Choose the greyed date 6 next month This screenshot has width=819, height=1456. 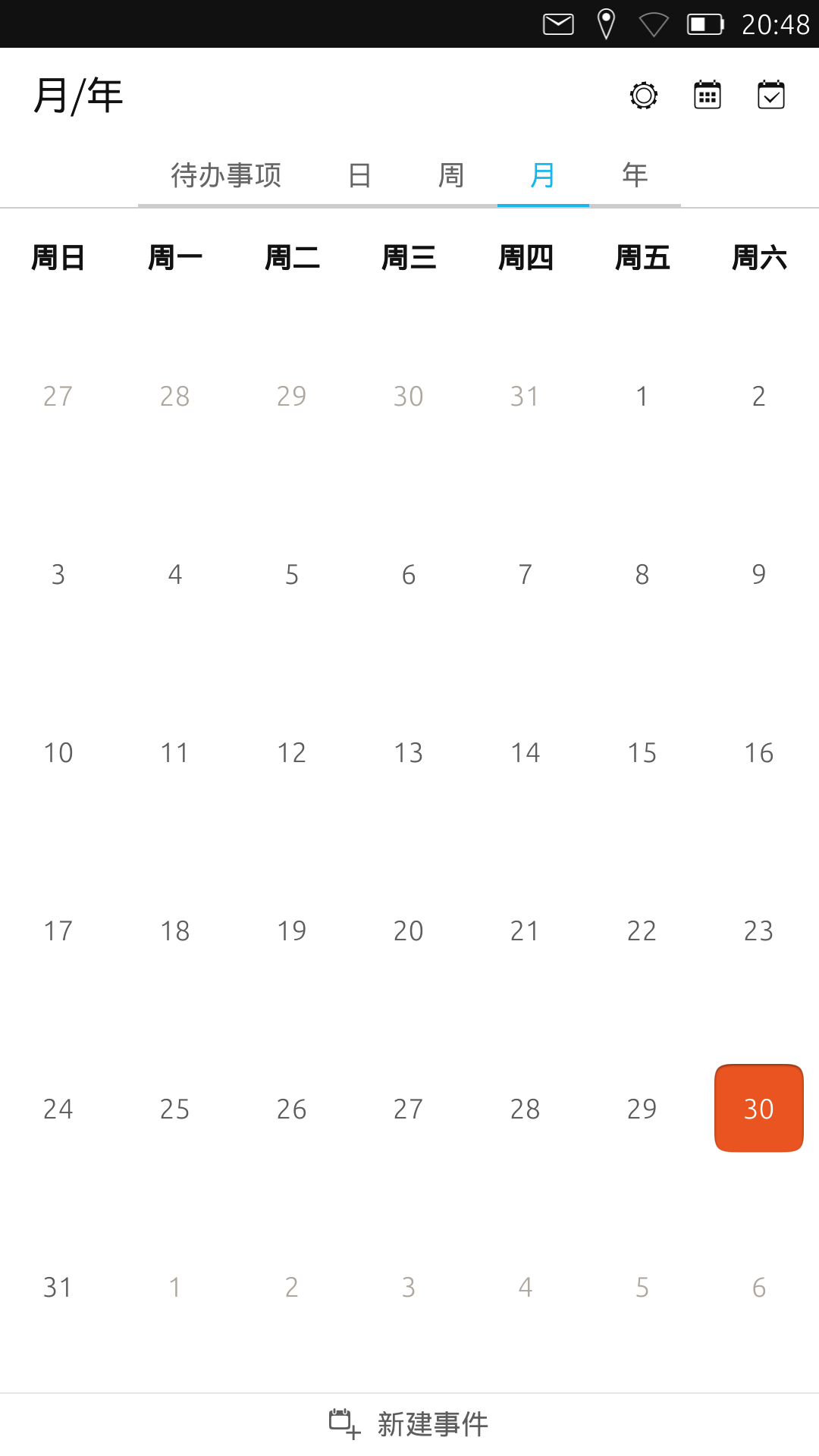click(758, 1287)
